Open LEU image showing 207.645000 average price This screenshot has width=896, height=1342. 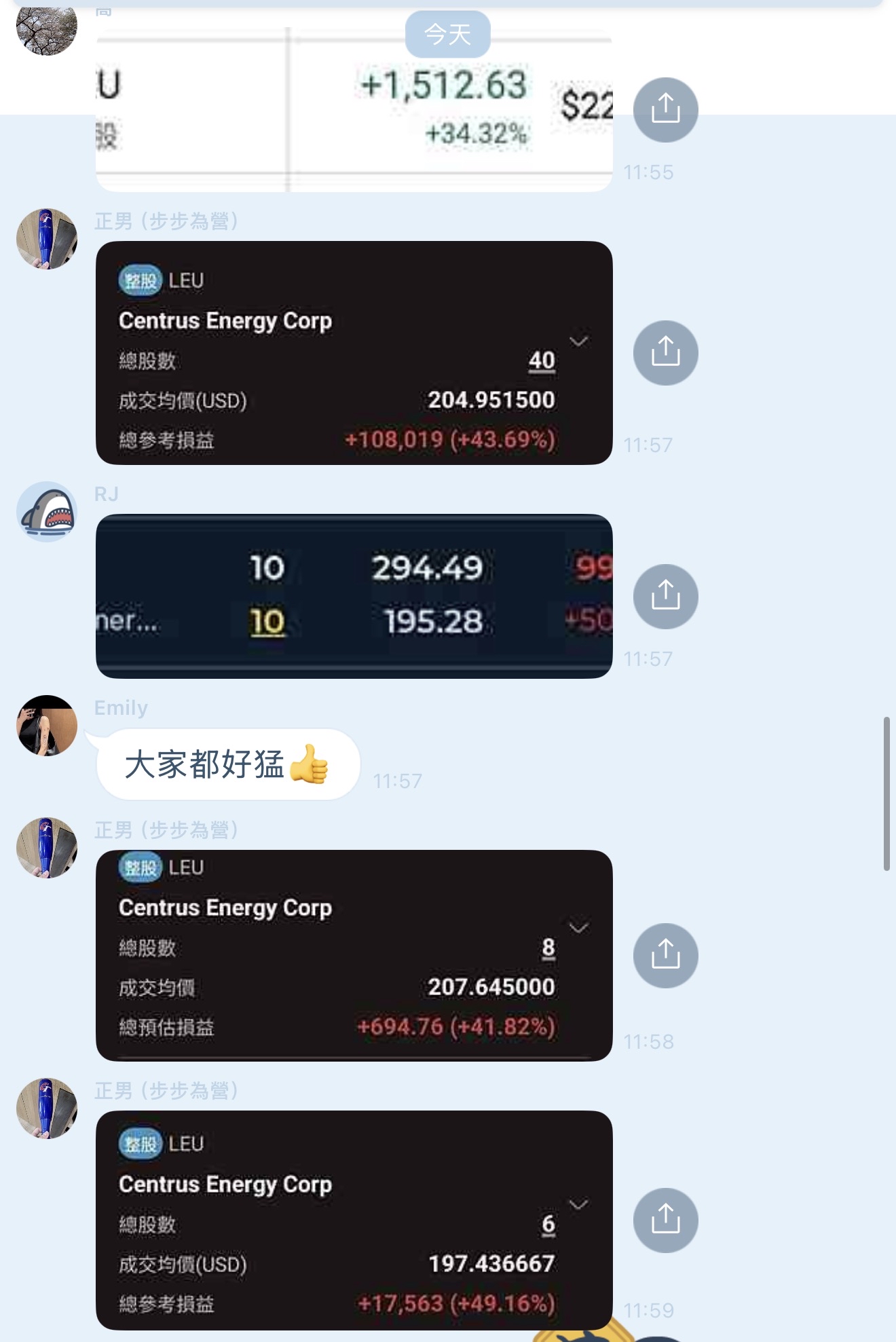click(x=354, y=955)
